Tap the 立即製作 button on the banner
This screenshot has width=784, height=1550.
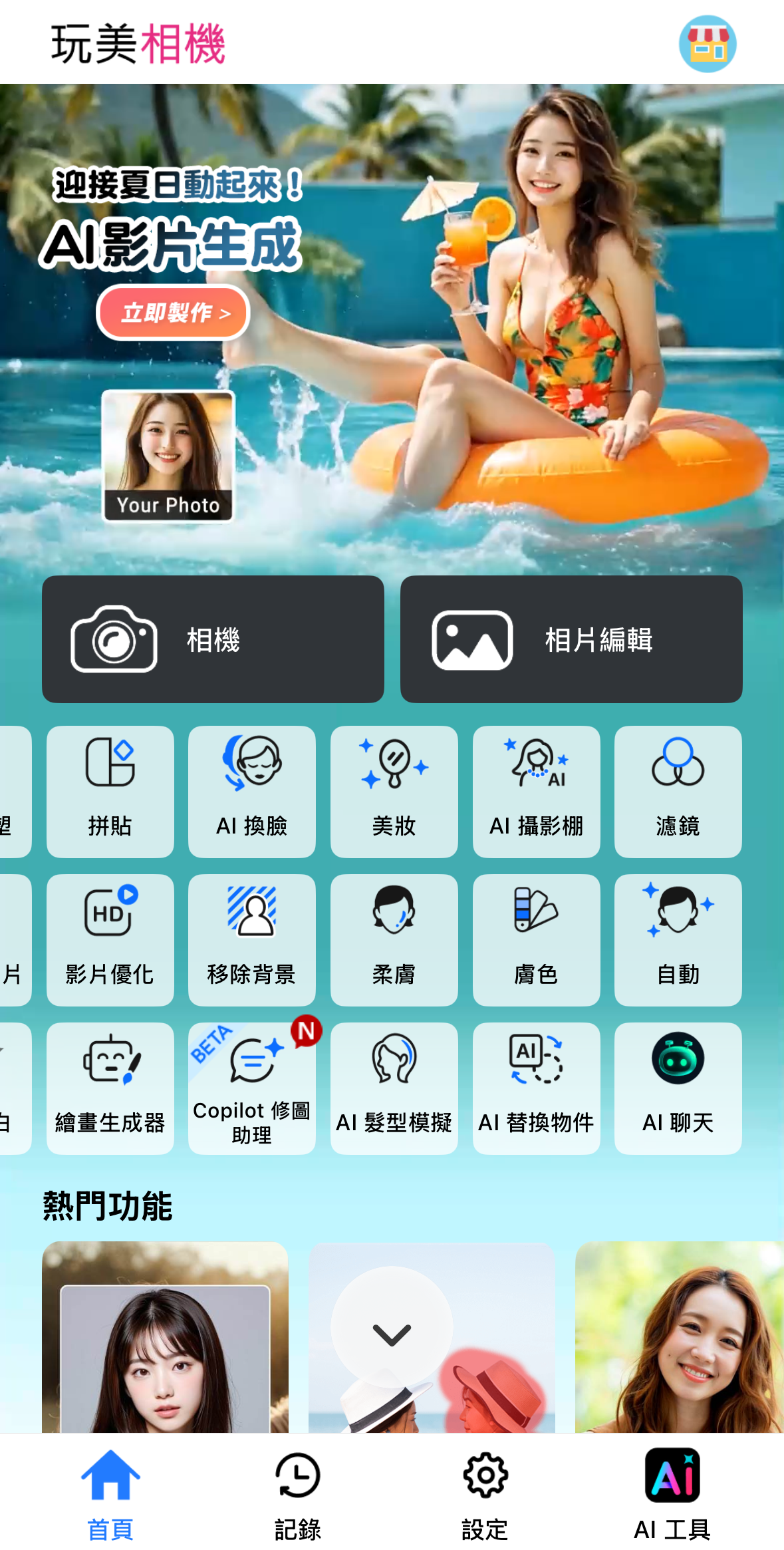[174, 313]
